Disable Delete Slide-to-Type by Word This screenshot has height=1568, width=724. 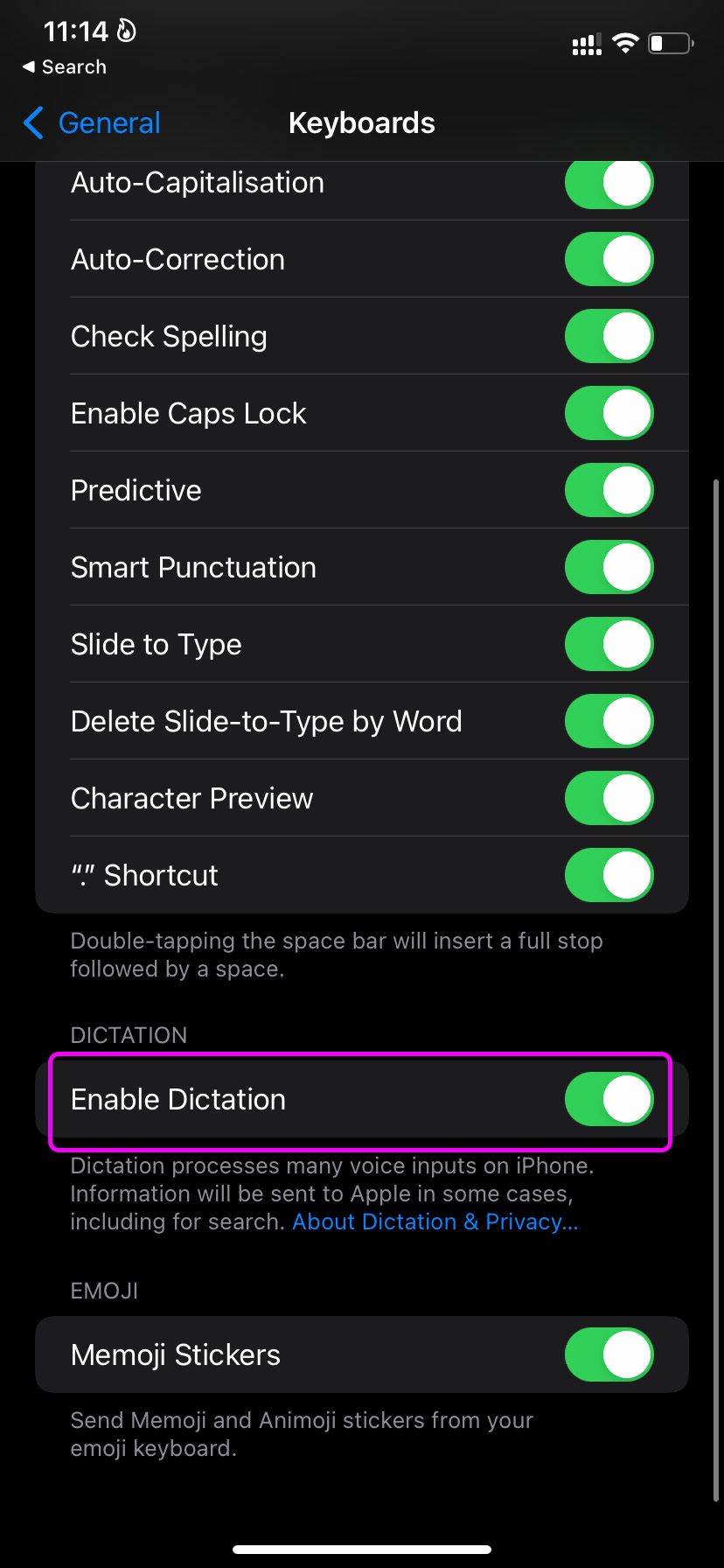[609, 722]
